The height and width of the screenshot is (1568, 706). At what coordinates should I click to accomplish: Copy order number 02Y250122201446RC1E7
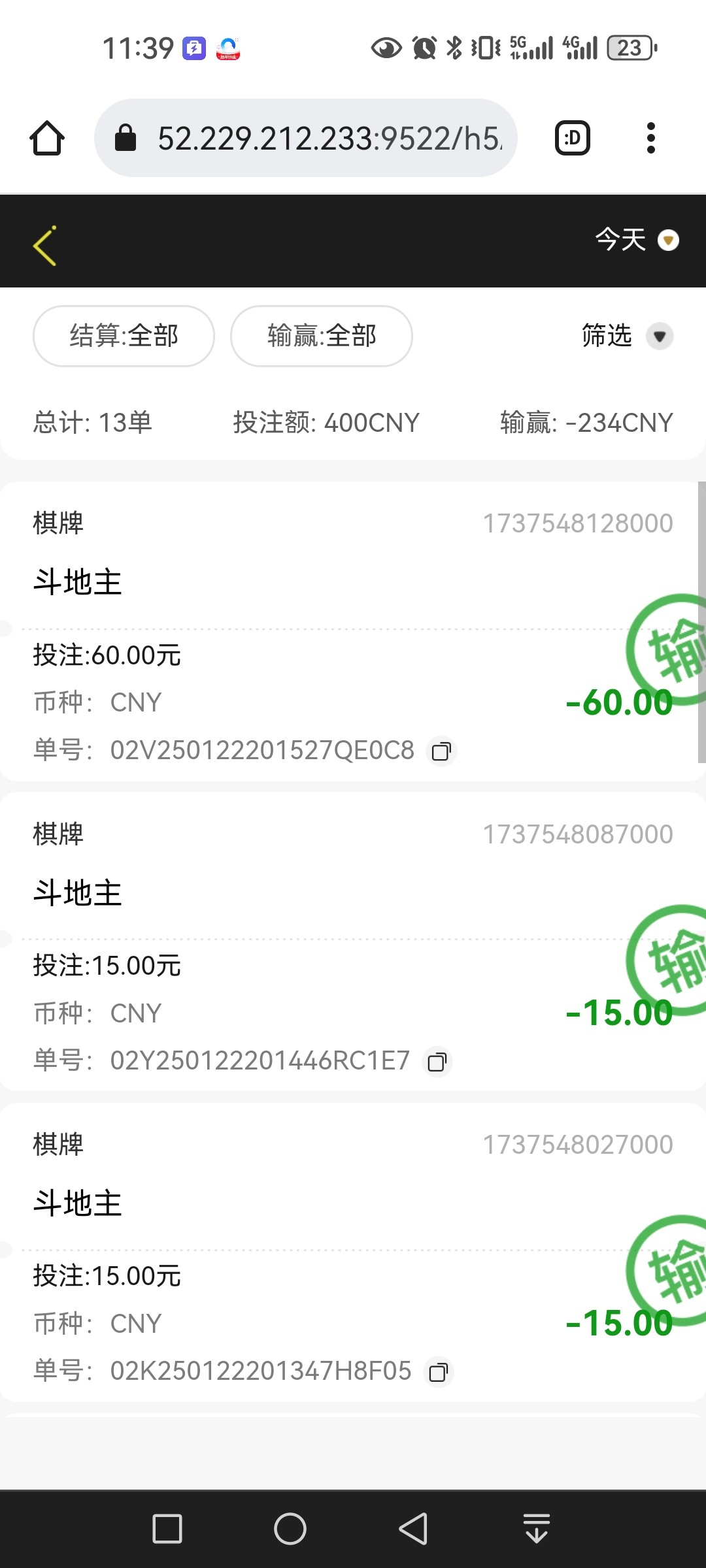(437, 1061)
